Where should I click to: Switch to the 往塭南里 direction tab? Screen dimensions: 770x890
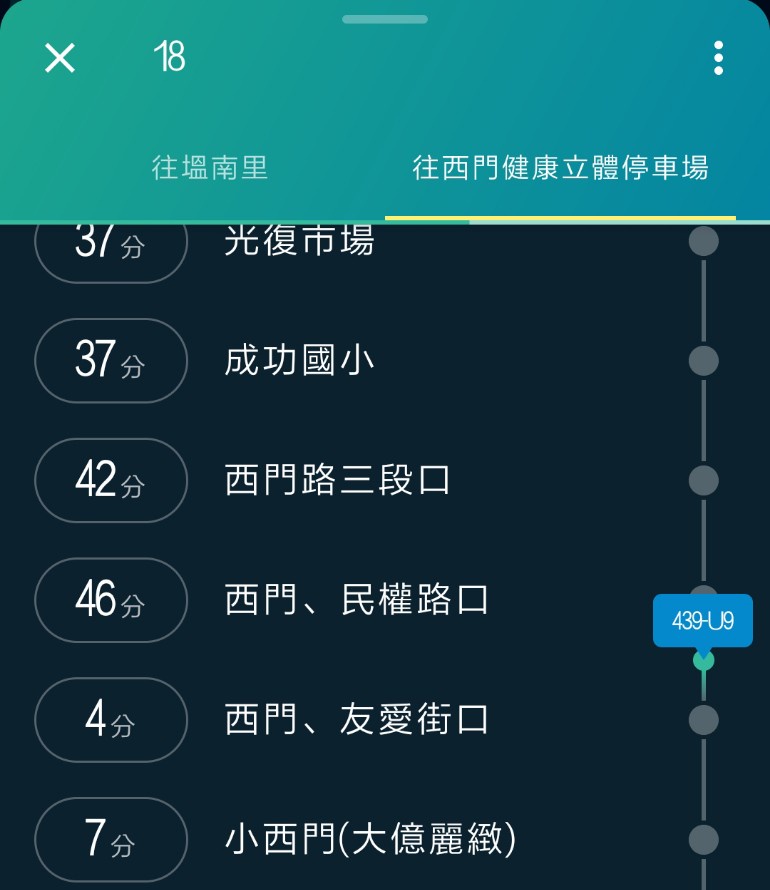[210, 167]
